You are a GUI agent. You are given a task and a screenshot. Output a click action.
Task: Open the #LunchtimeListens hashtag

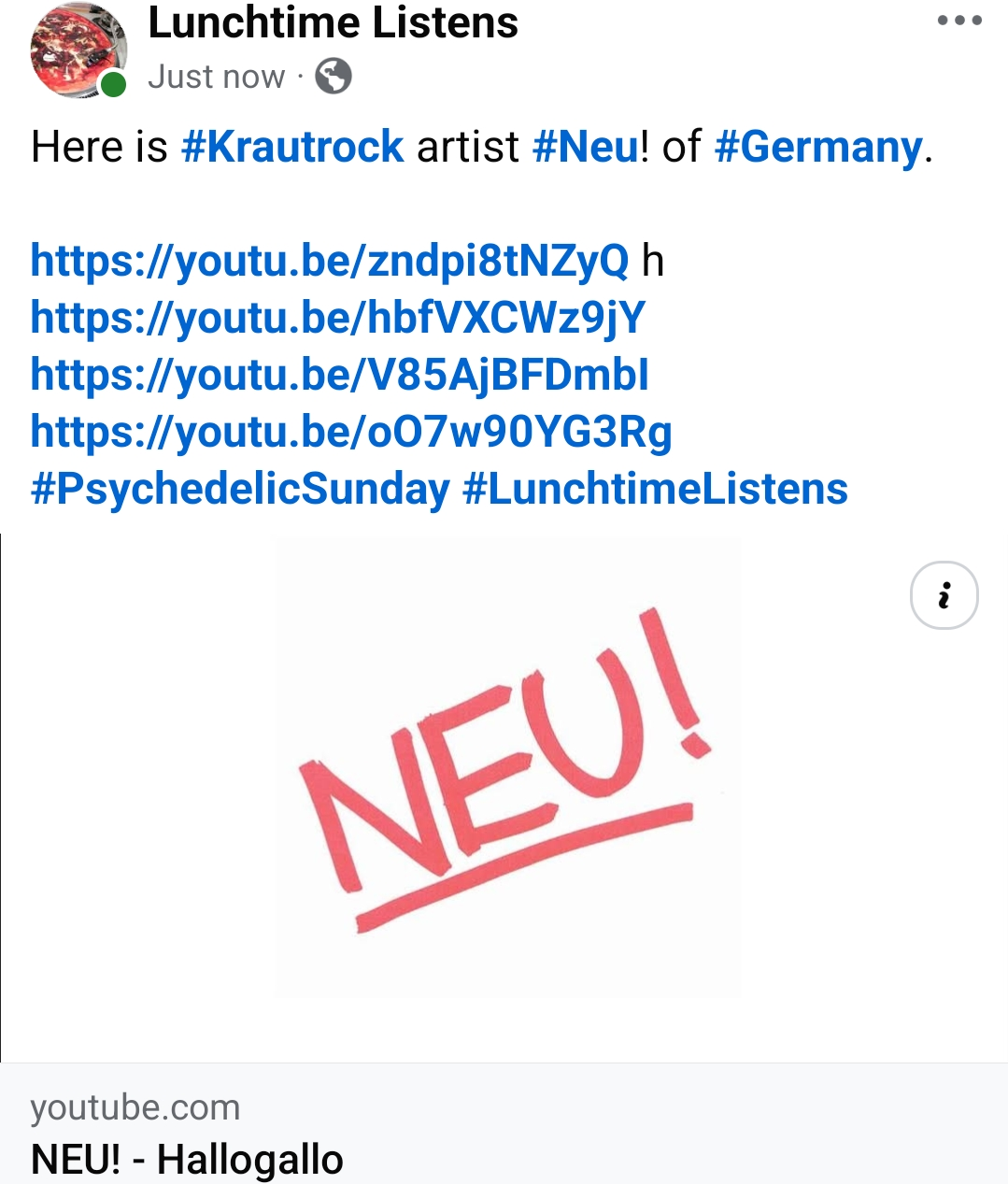pos(655,489)
